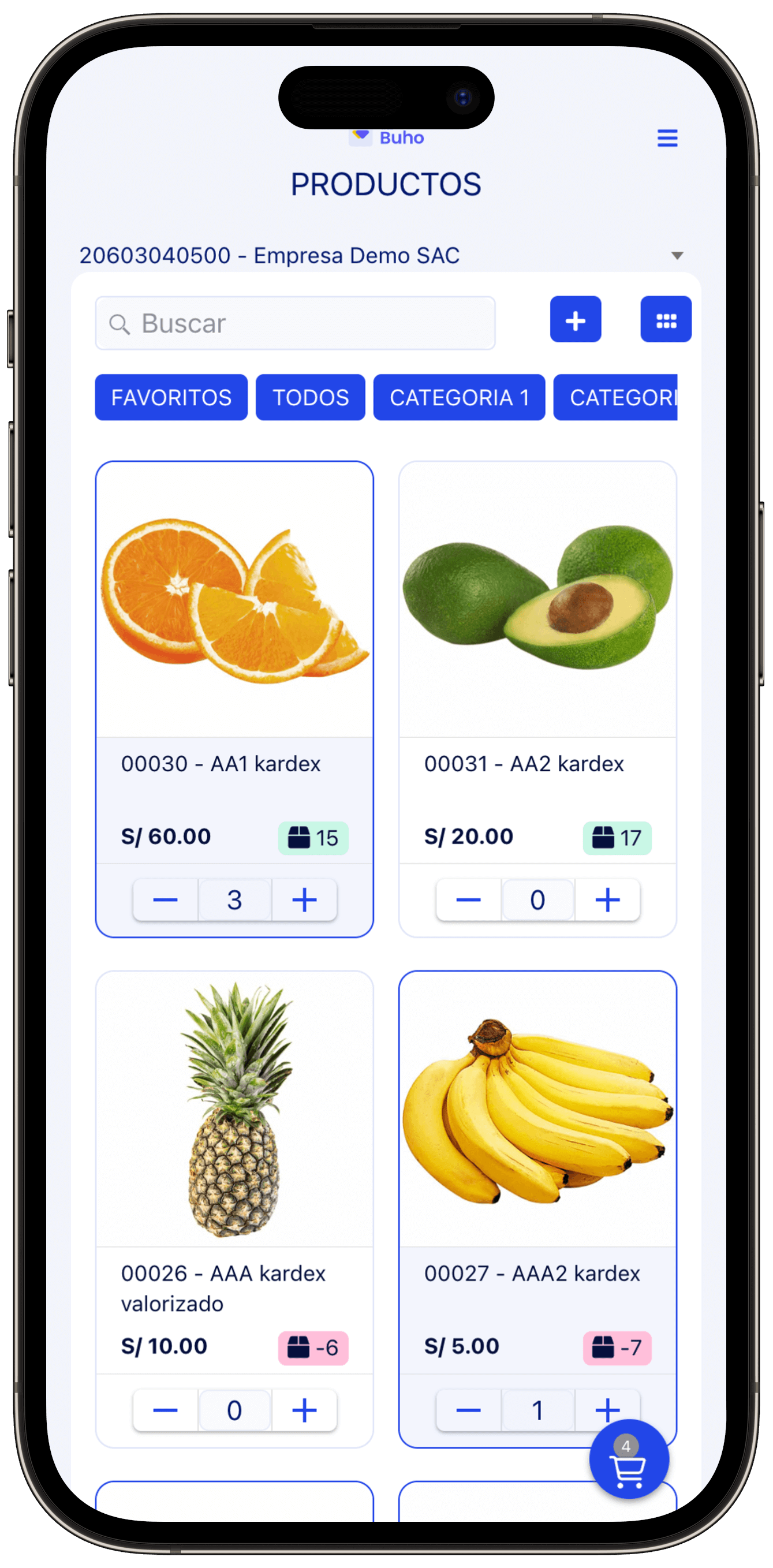
Task: Increase quantity of 00031 - AA2 kardex
Action: 607,899
